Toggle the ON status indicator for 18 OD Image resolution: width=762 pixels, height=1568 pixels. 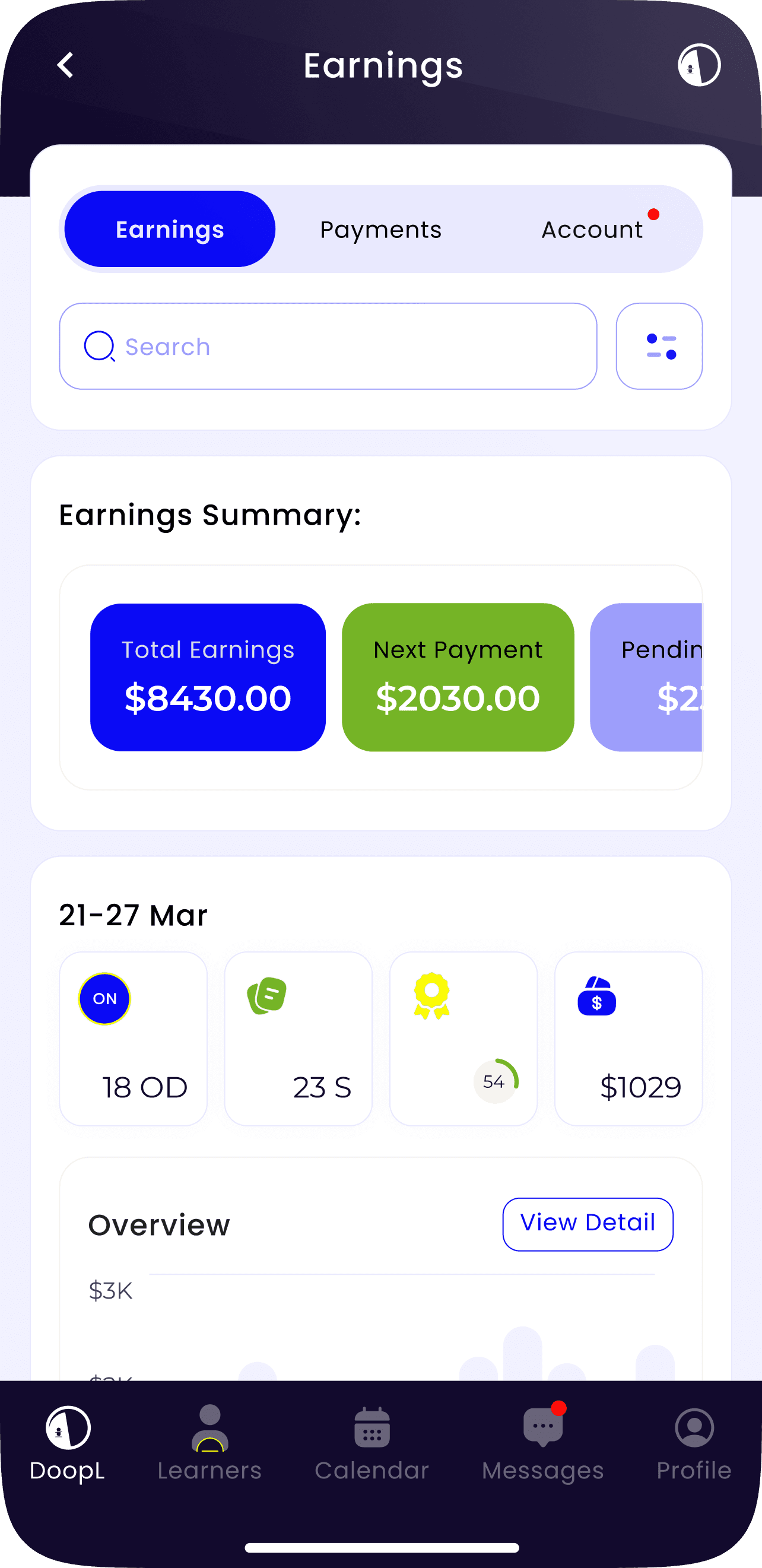point(103,998)
